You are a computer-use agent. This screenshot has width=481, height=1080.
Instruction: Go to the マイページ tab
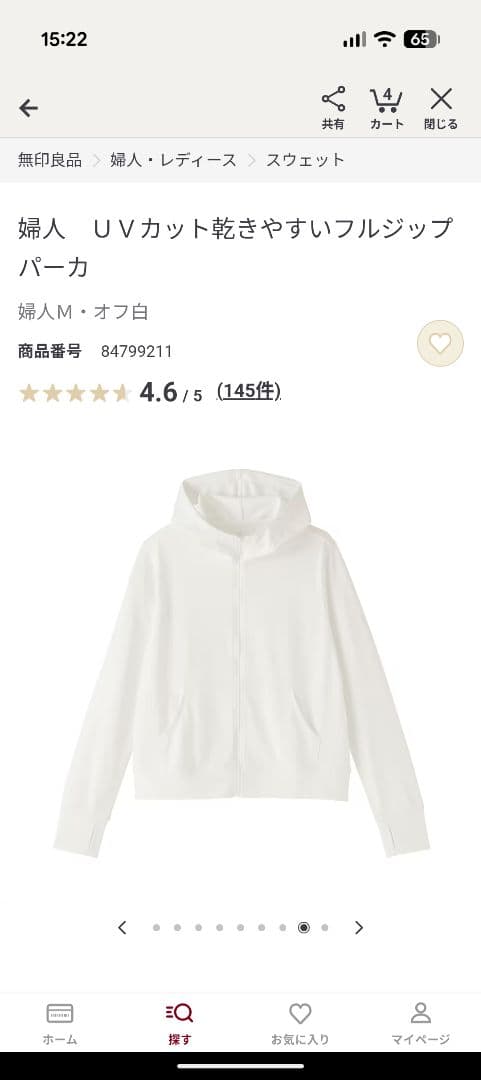tap(420, 1024)
